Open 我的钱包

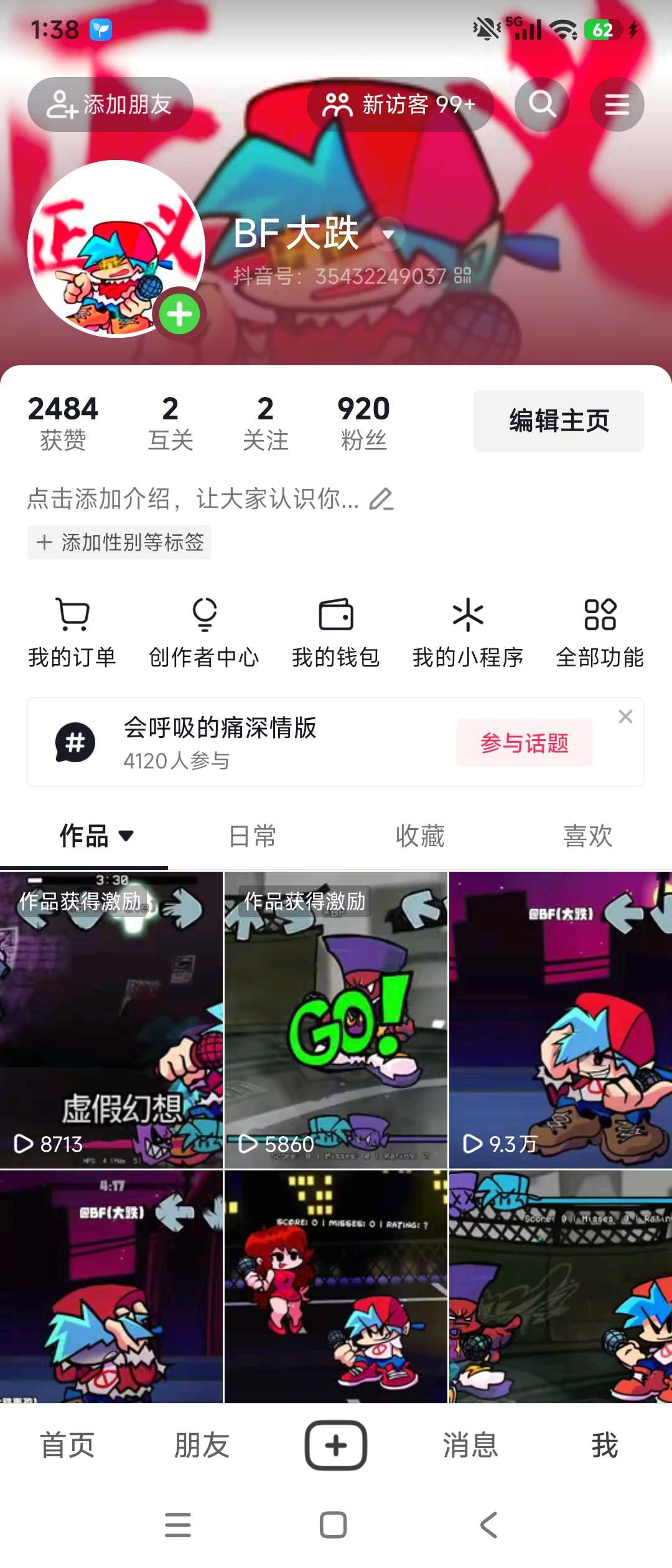pos(336,631)
